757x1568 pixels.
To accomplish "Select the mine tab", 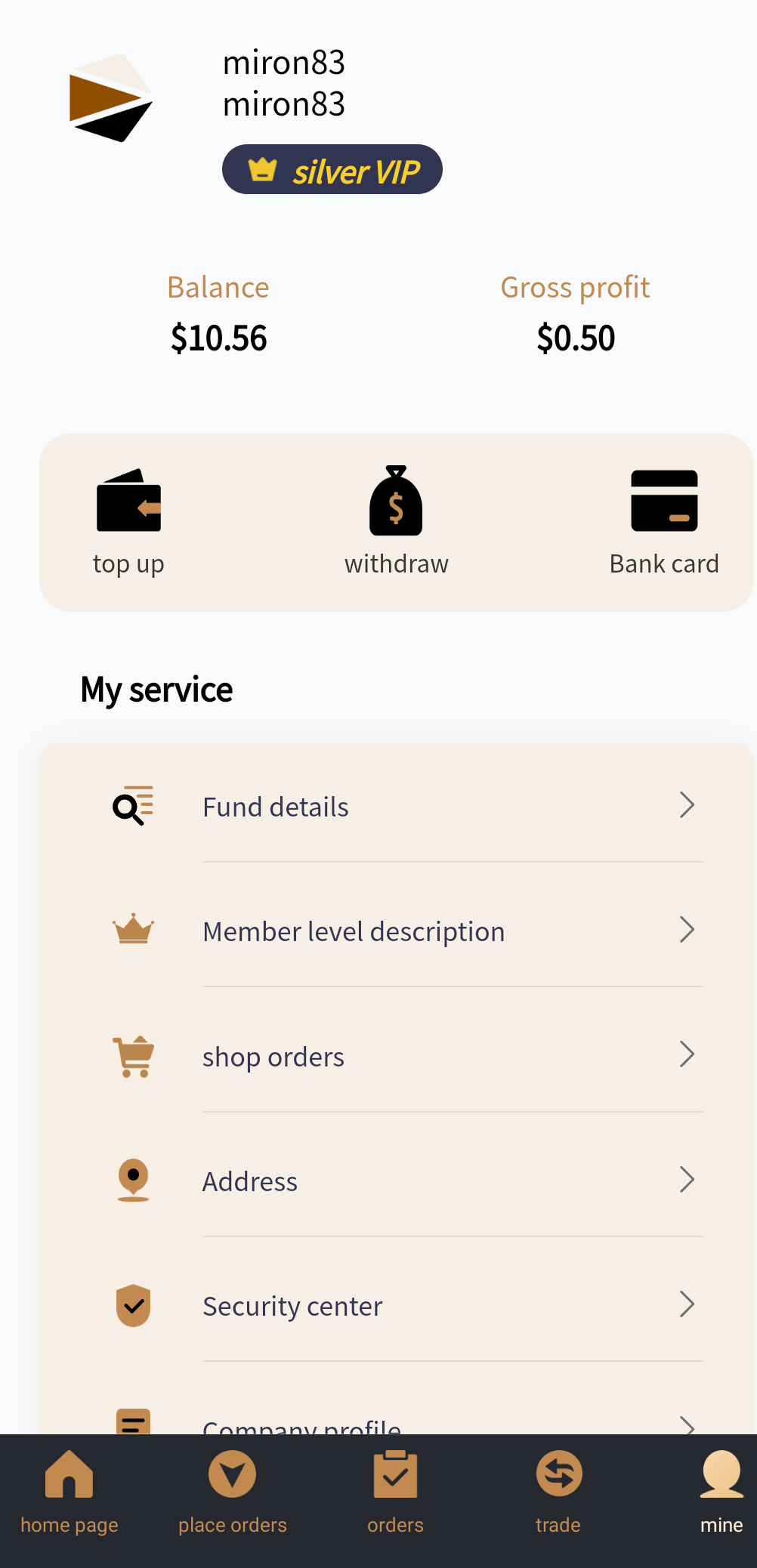I will (721, 1492).
